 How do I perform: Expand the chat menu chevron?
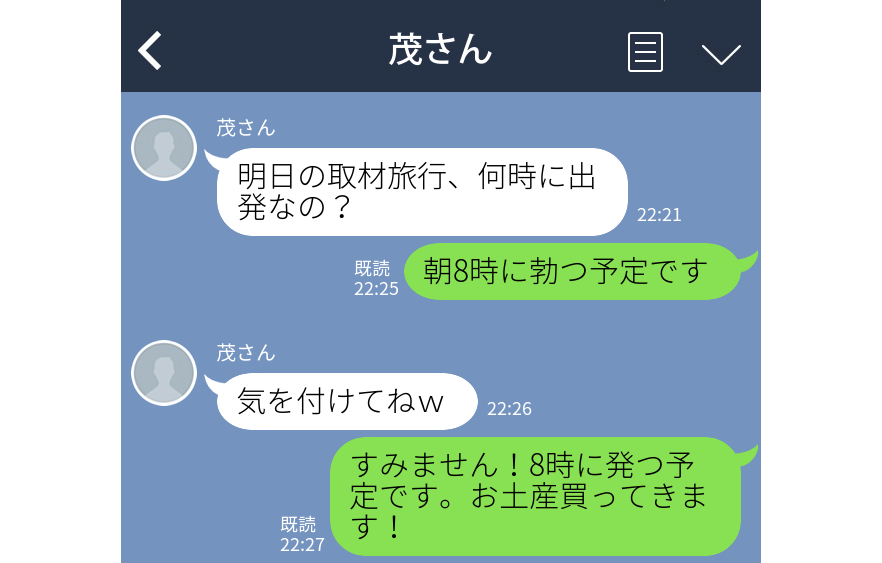click(721, 53)
